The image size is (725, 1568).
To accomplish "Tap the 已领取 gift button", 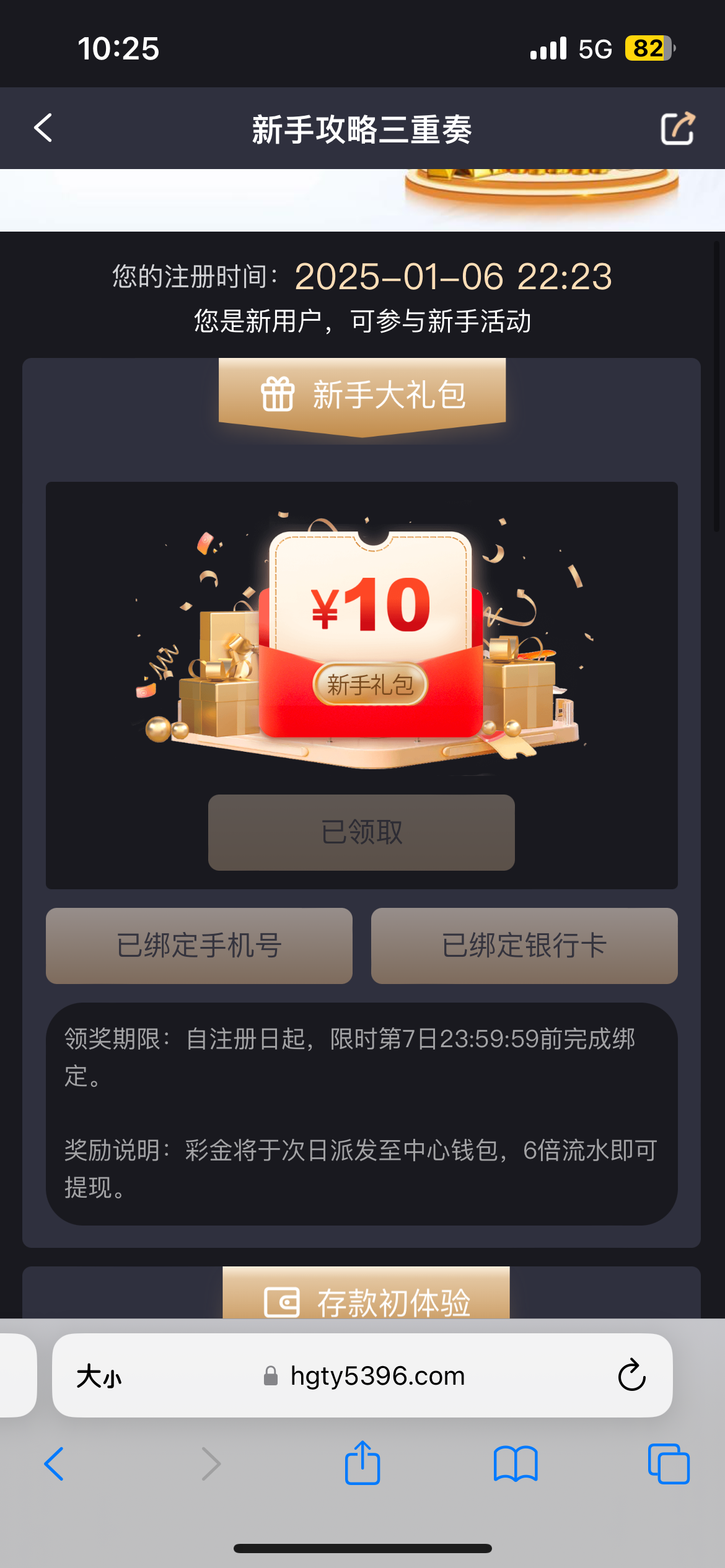I will point(361,832).
